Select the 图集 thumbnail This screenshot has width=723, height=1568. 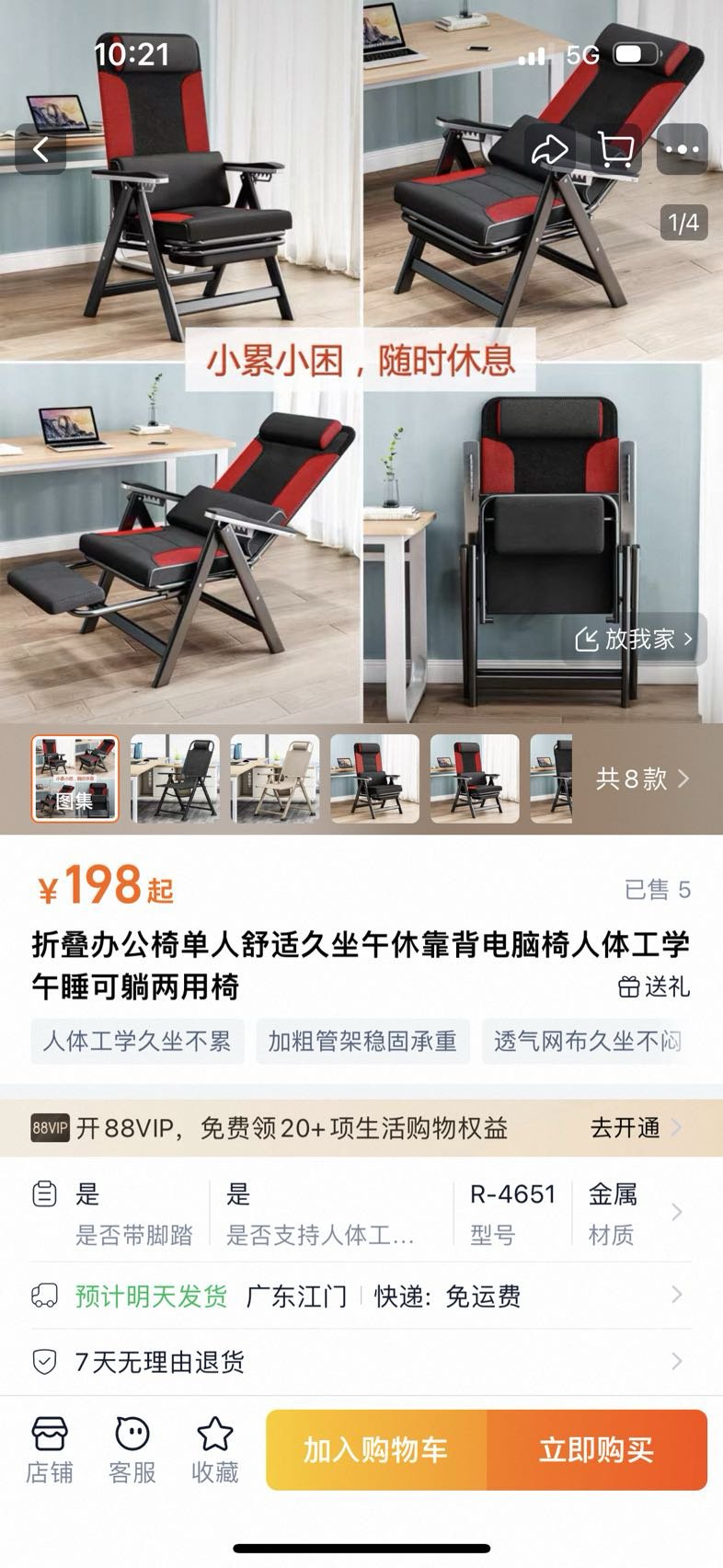75,778
